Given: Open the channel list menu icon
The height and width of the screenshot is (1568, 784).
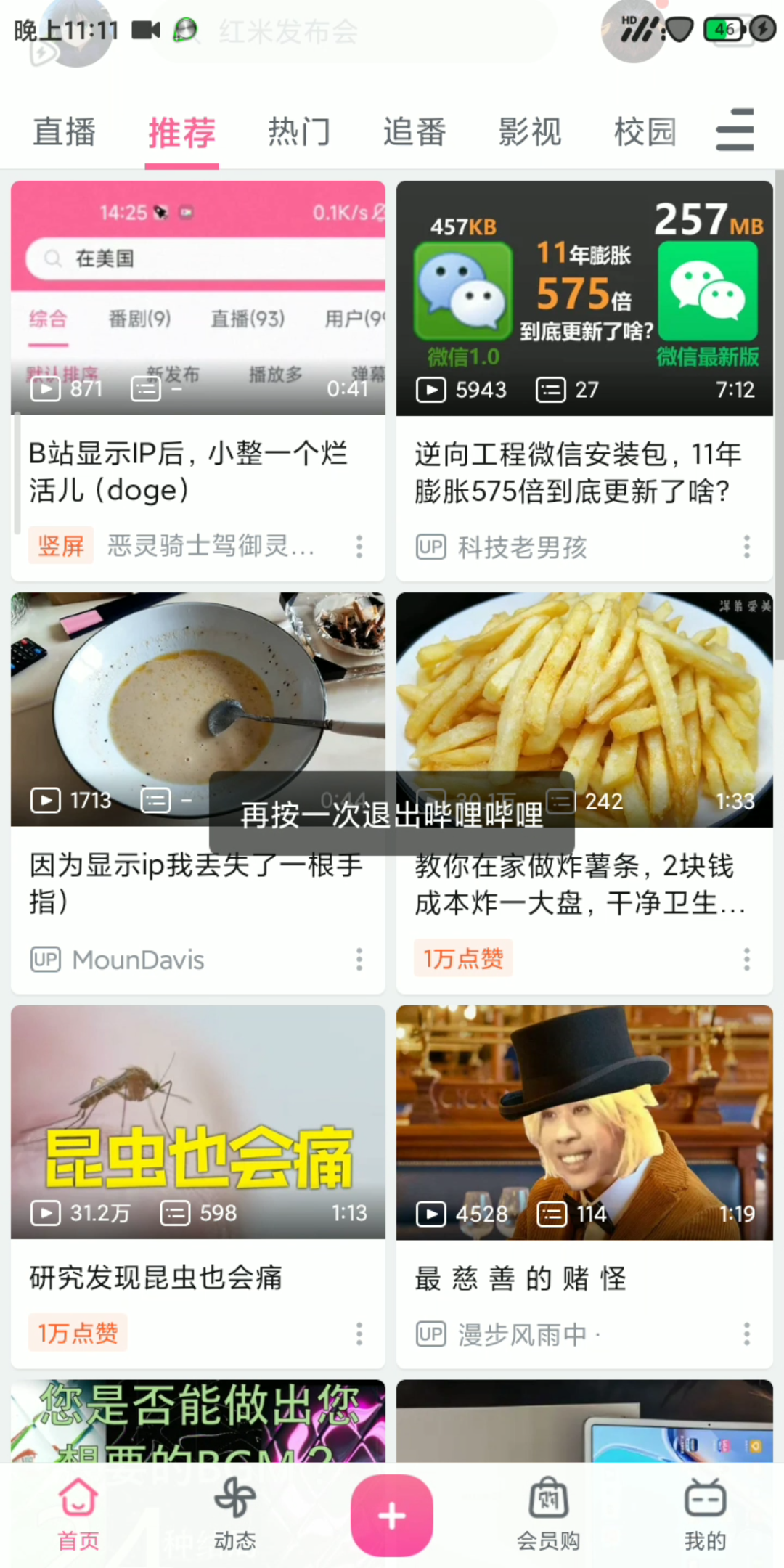Looking at the screenshot, I should pos(735,131).
